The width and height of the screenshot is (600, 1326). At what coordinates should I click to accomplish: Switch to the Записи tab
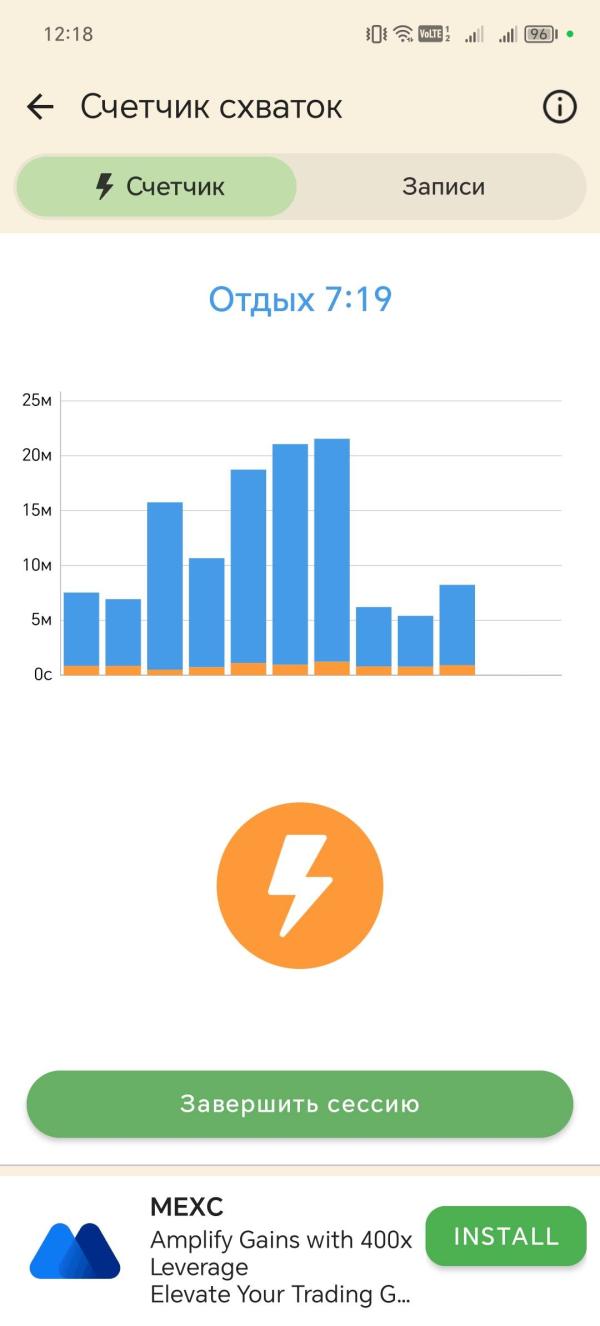point(443,186)
